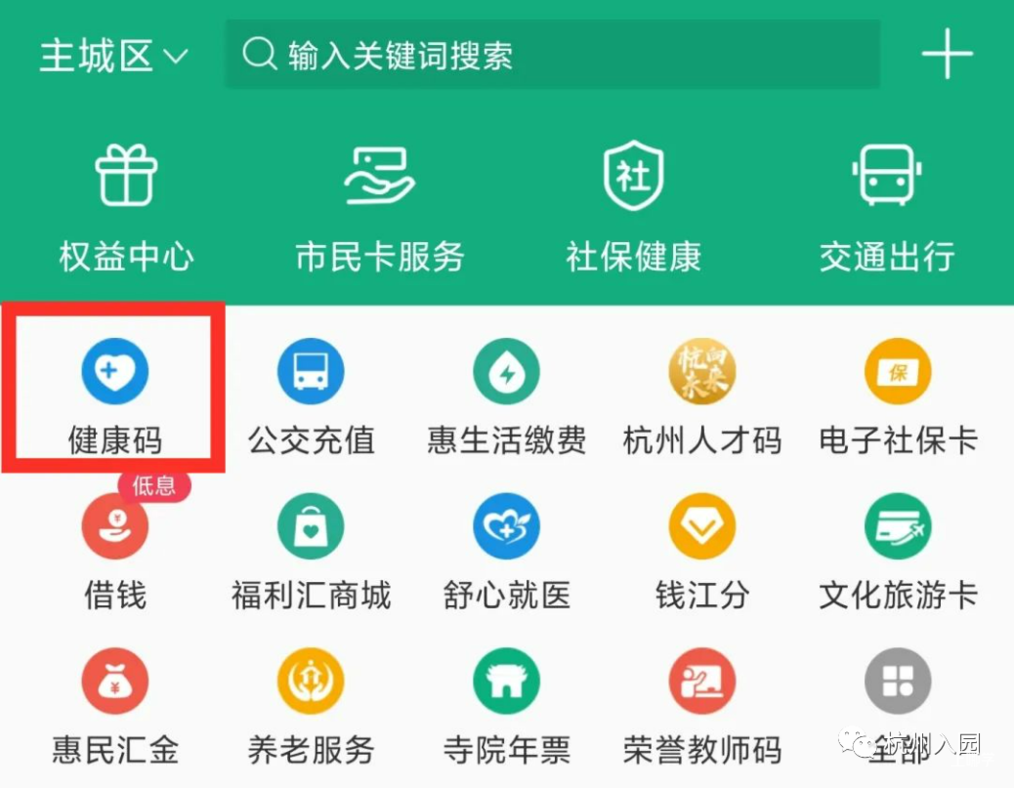Open the plus menu icon
This screenshot has width=1014, height=788.
click(x=946, y=54)
